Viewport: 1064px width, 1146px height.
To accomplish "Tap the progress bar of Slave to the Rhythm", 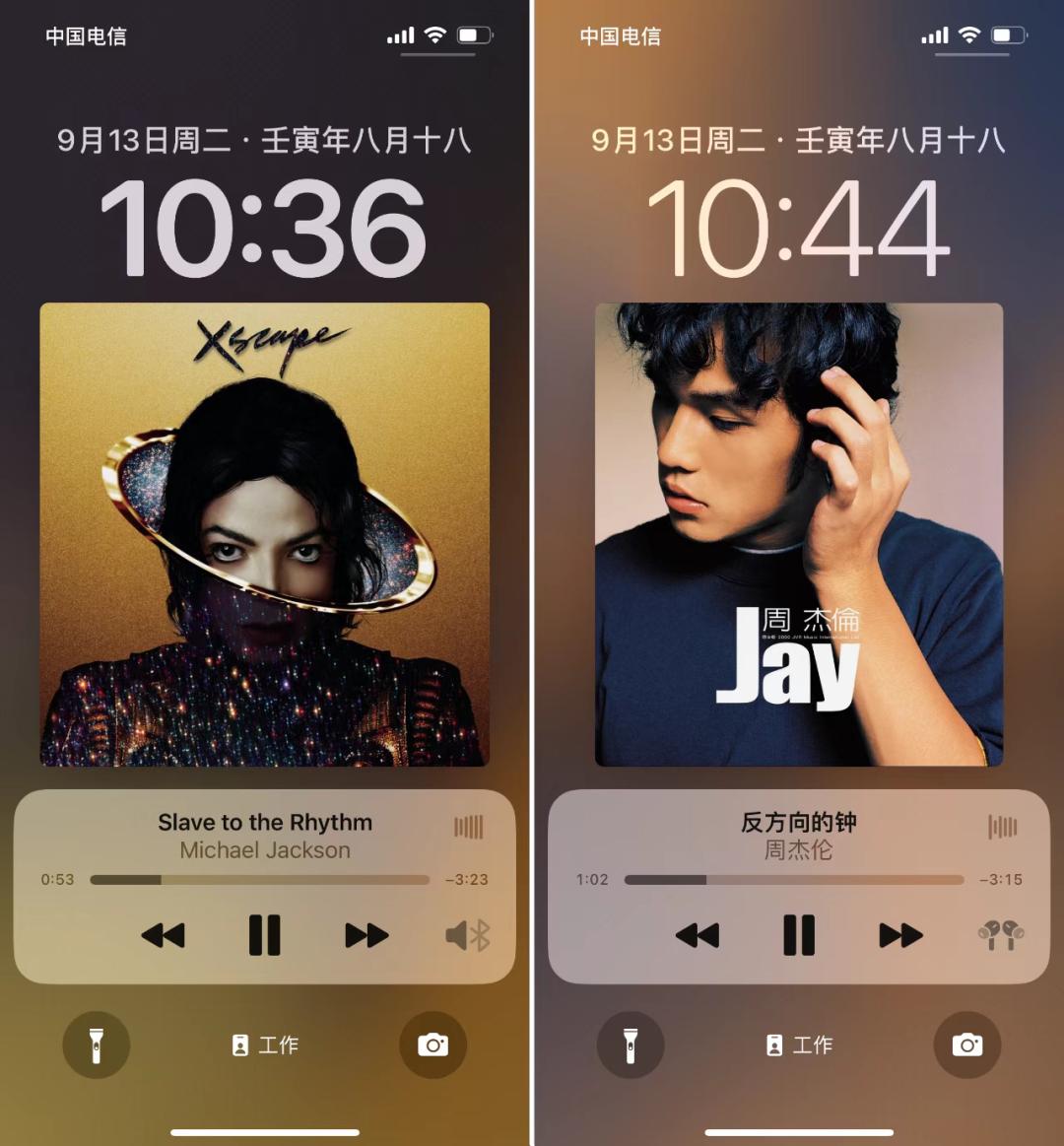I will click(260, 880).
